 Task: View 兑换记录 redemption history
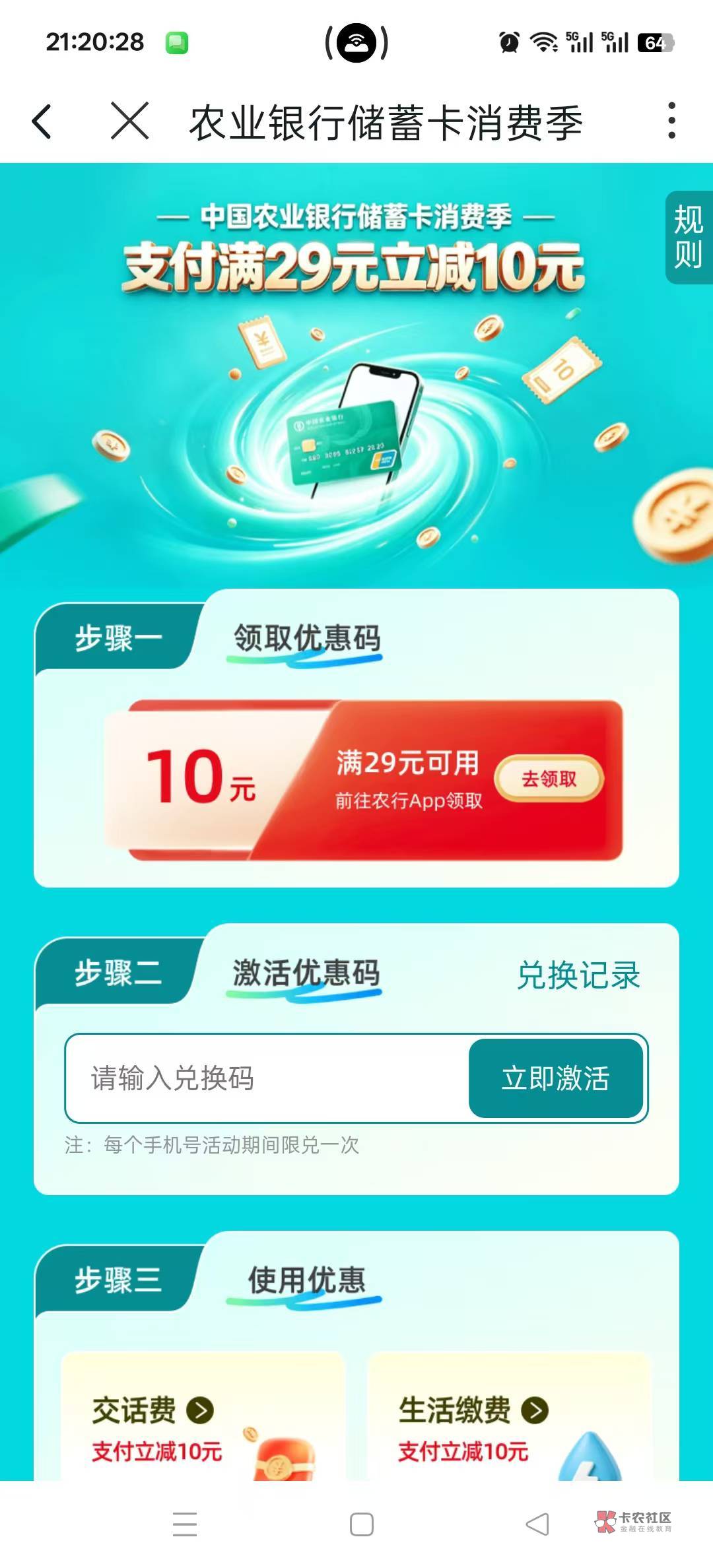(x=578, y=975)
